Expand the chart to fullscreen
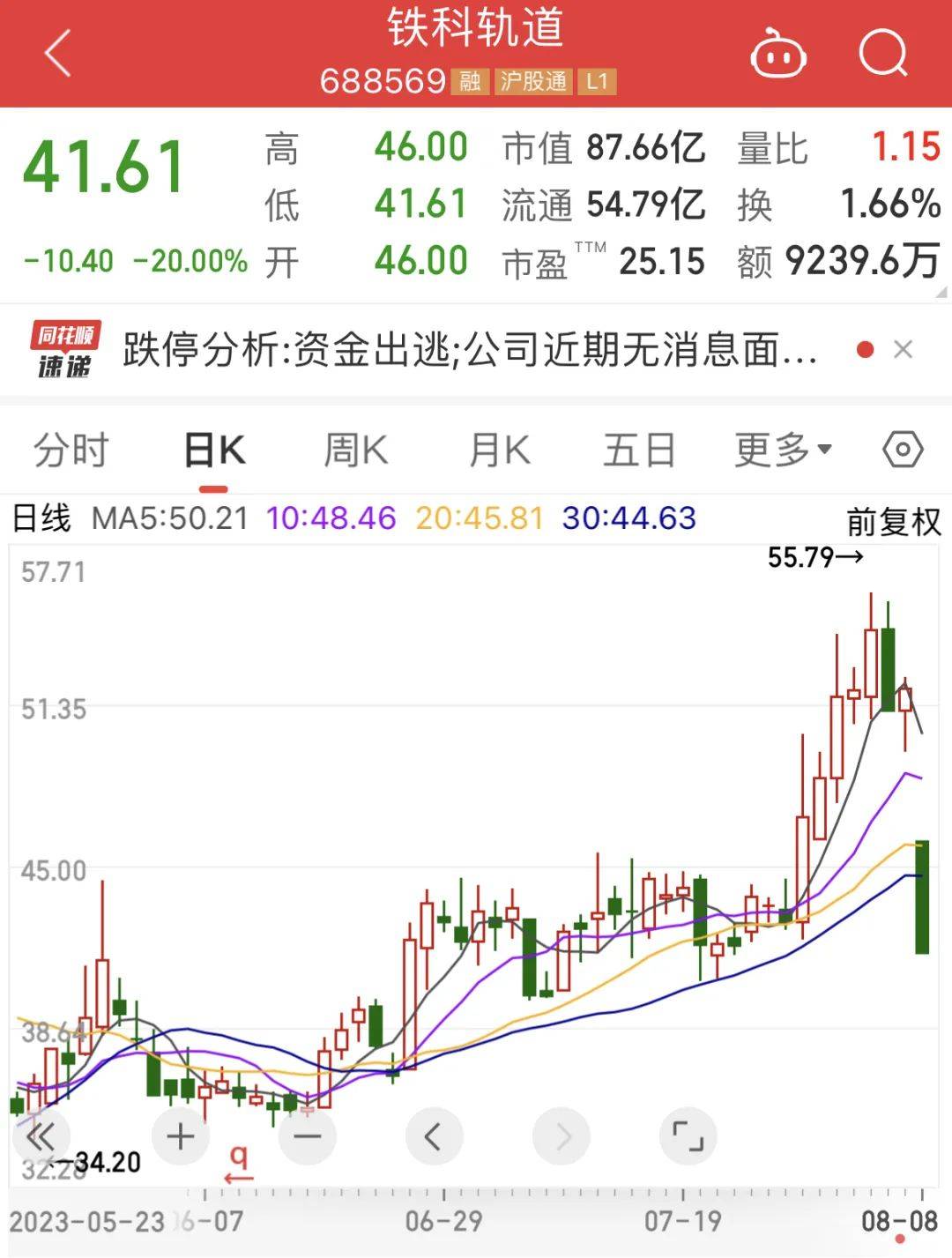The height and width of the screenshot is (1258, 952). tap(688, 1136)
